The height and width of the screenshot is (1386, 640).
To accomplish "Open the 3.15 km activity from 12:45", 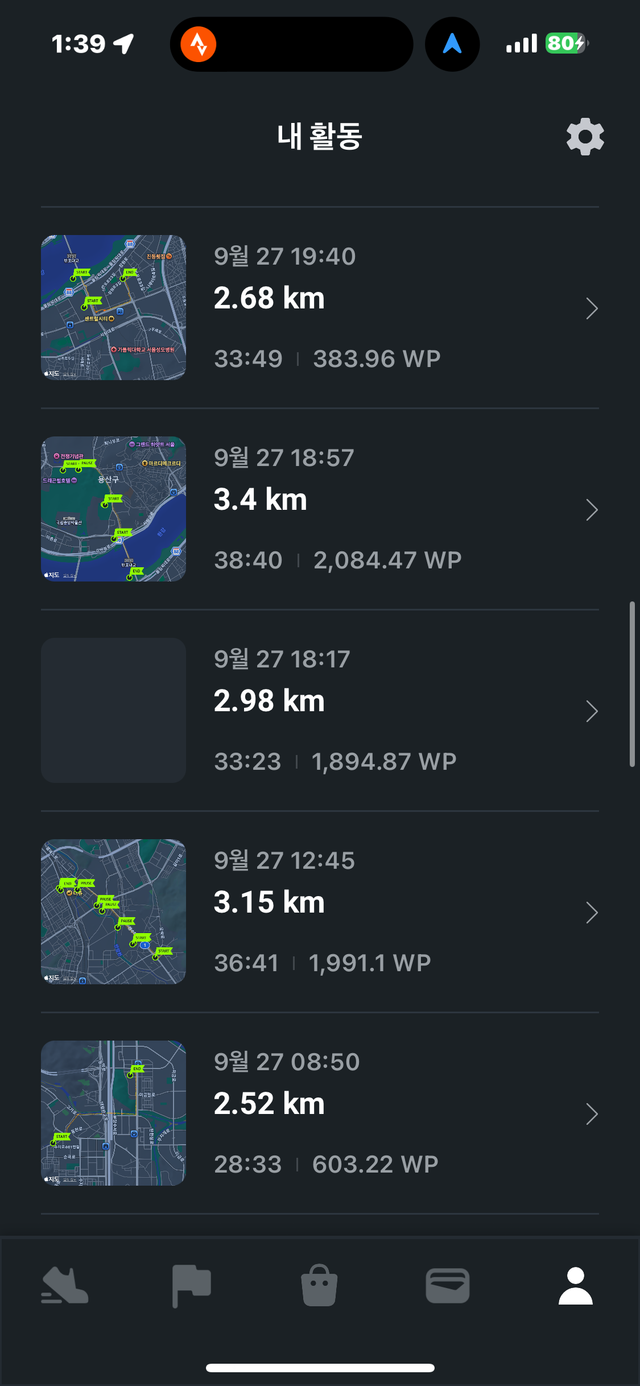I will pyautogui.click(x=320, y=911).
